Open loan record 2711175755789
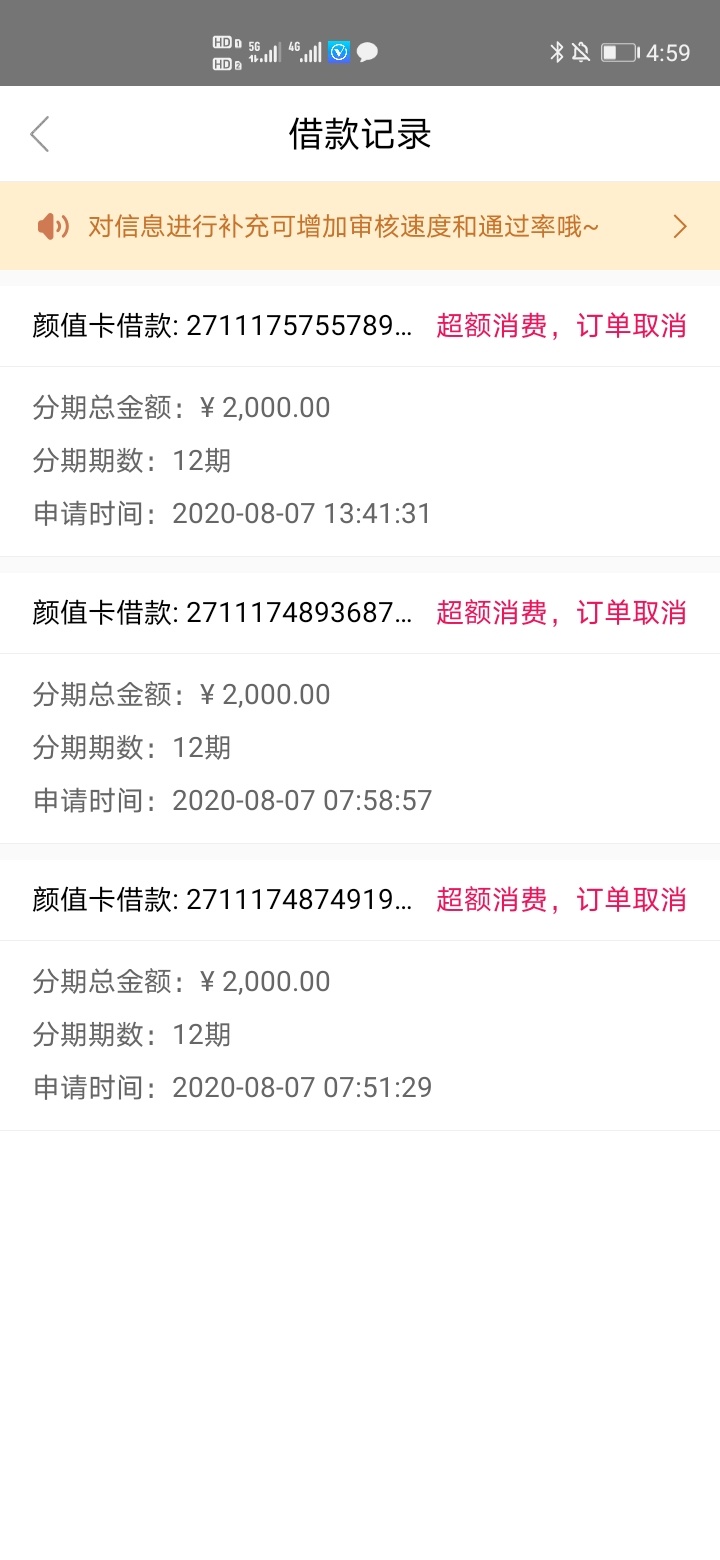 point(360,421)
